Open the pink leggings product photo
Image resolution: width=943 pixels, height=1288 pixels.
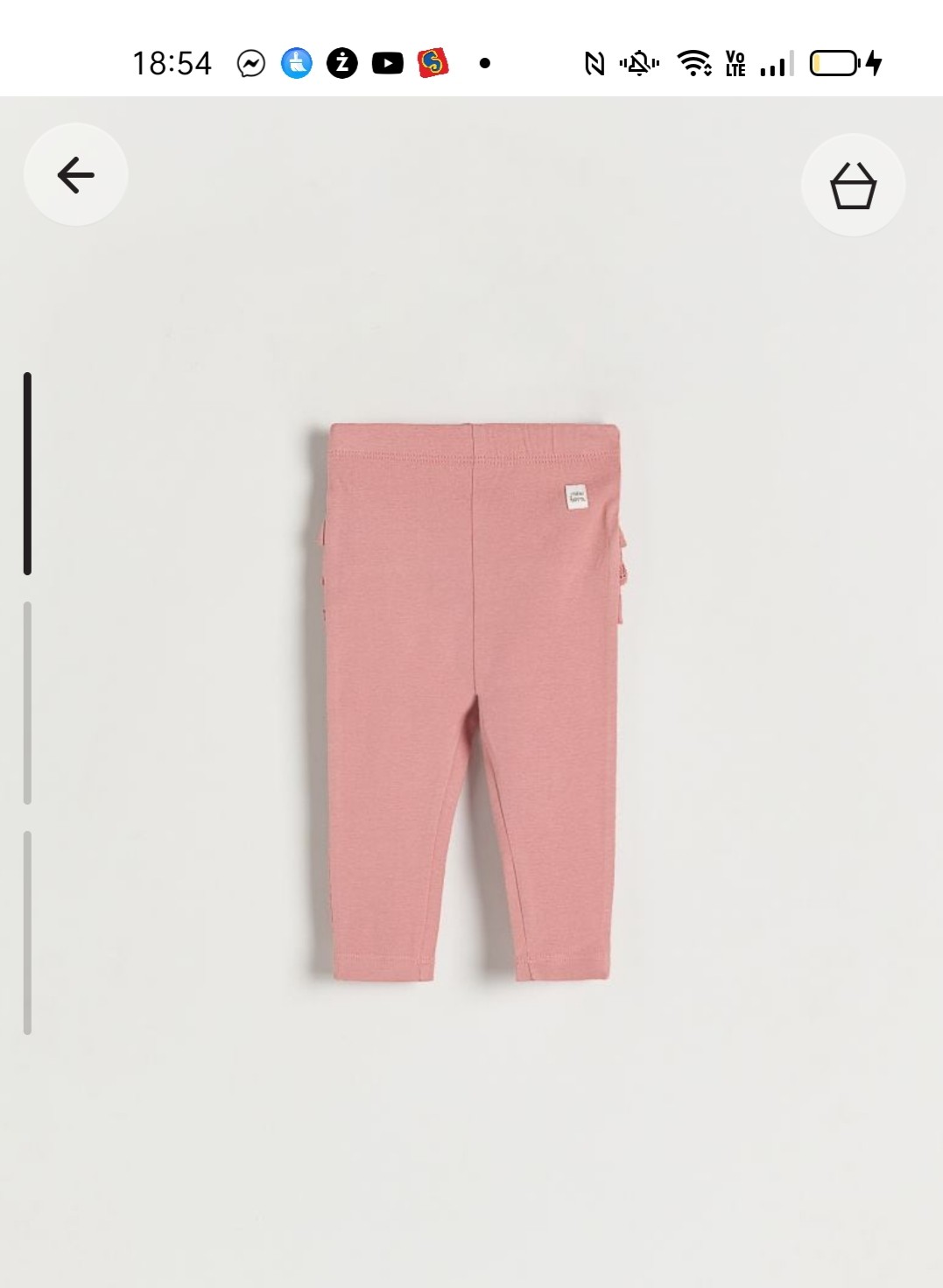tap(470, 700)
